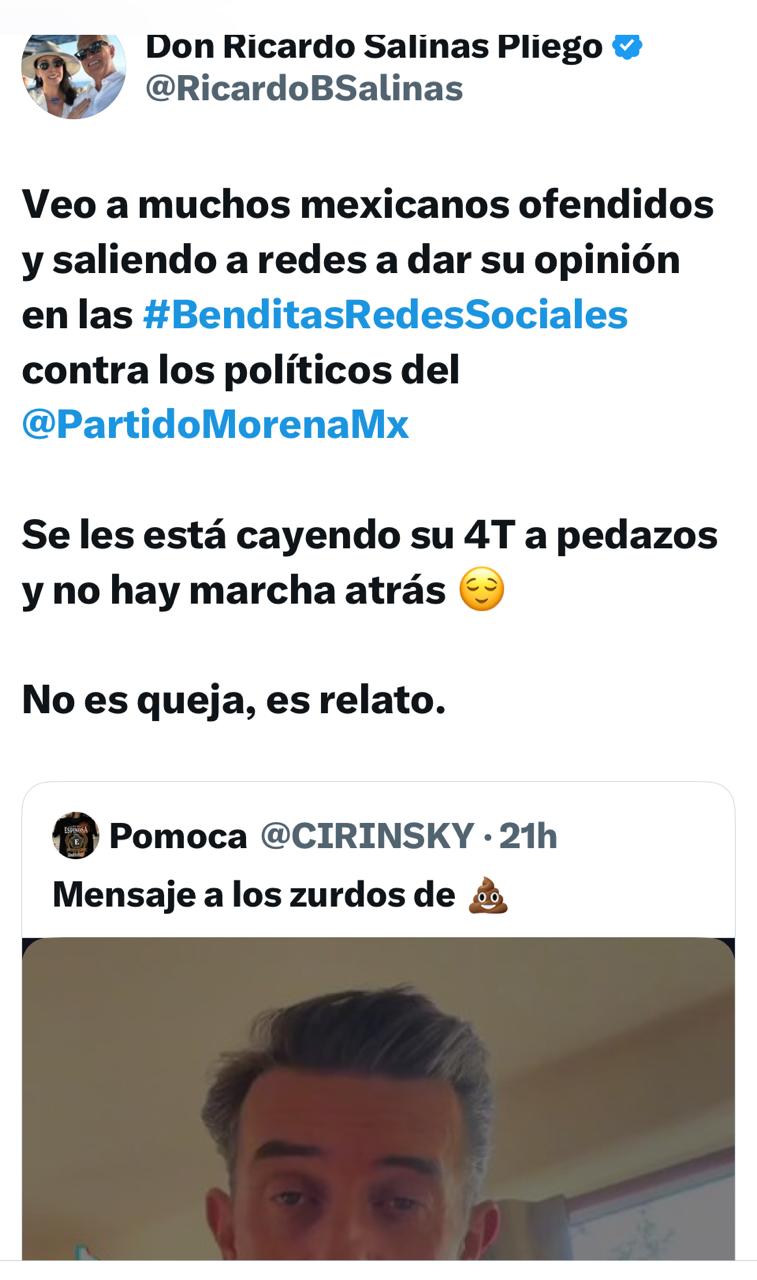Open the @RicardoBSalinas handle
The height and width of the screenshot is (1280, 757).
304,88
